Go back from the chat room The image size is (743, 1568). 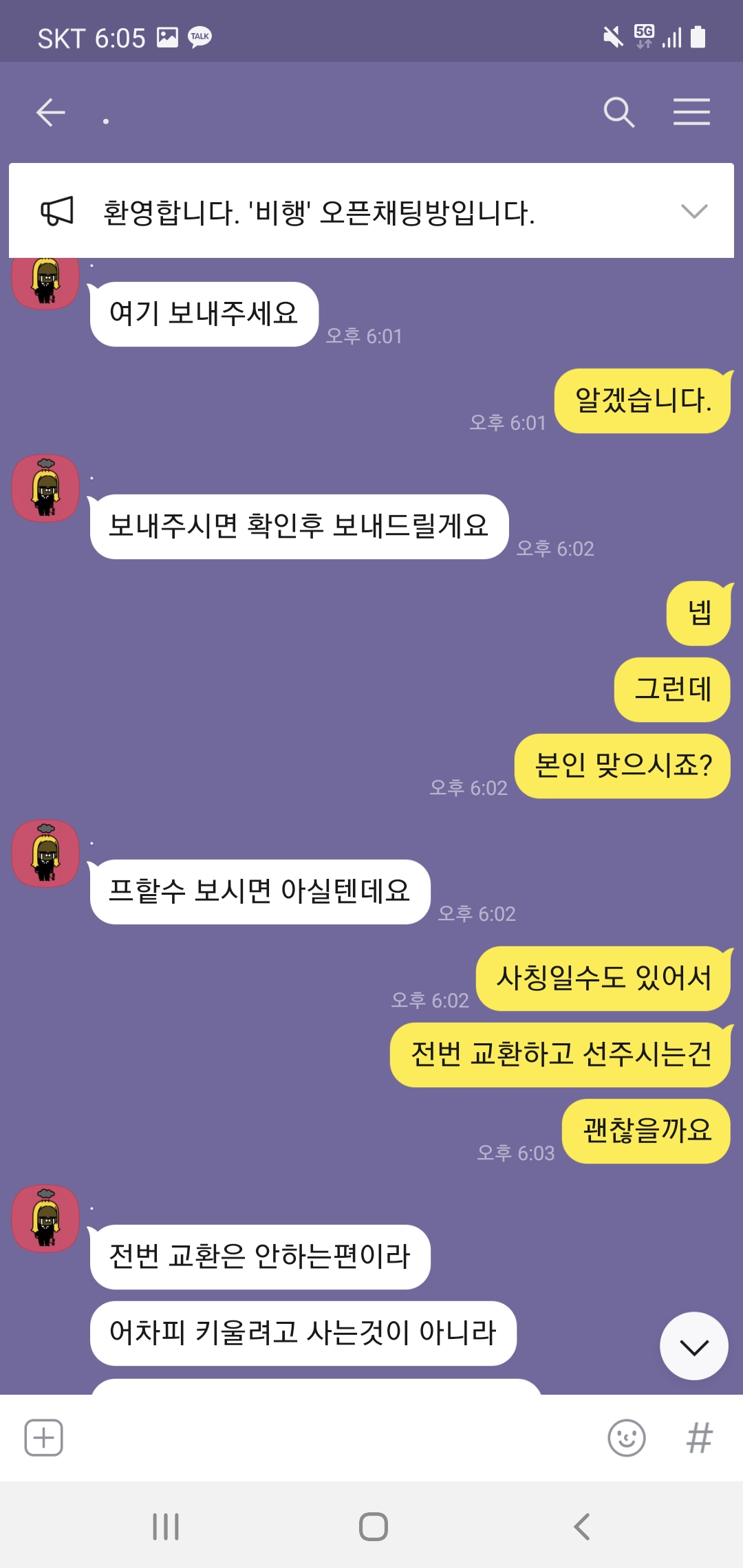click(x=51, y=112)
